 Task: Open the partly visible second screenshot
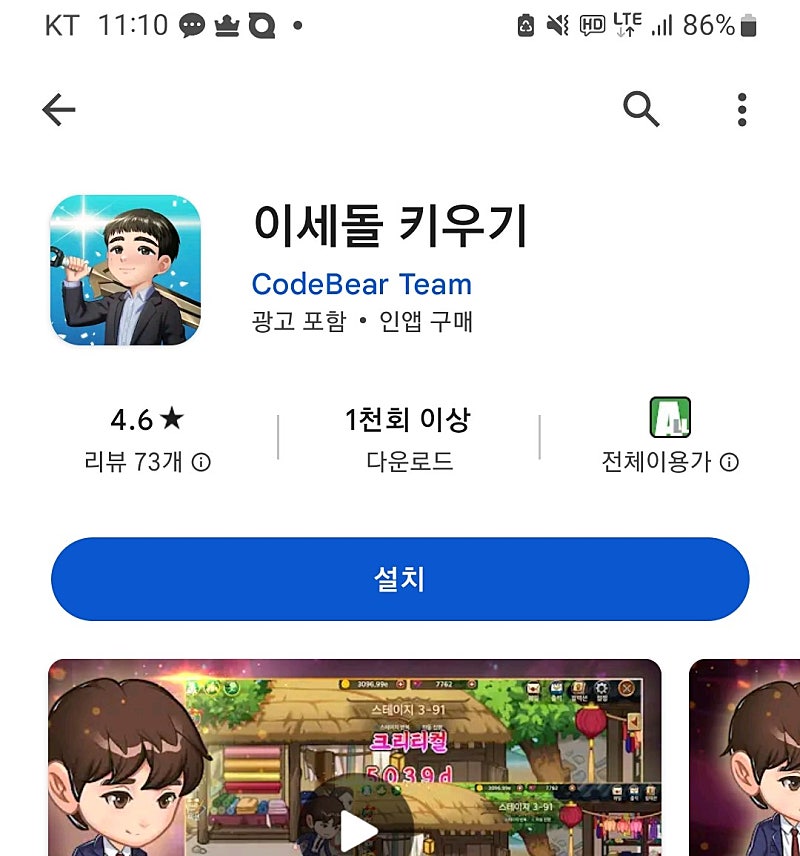[745, 760]
